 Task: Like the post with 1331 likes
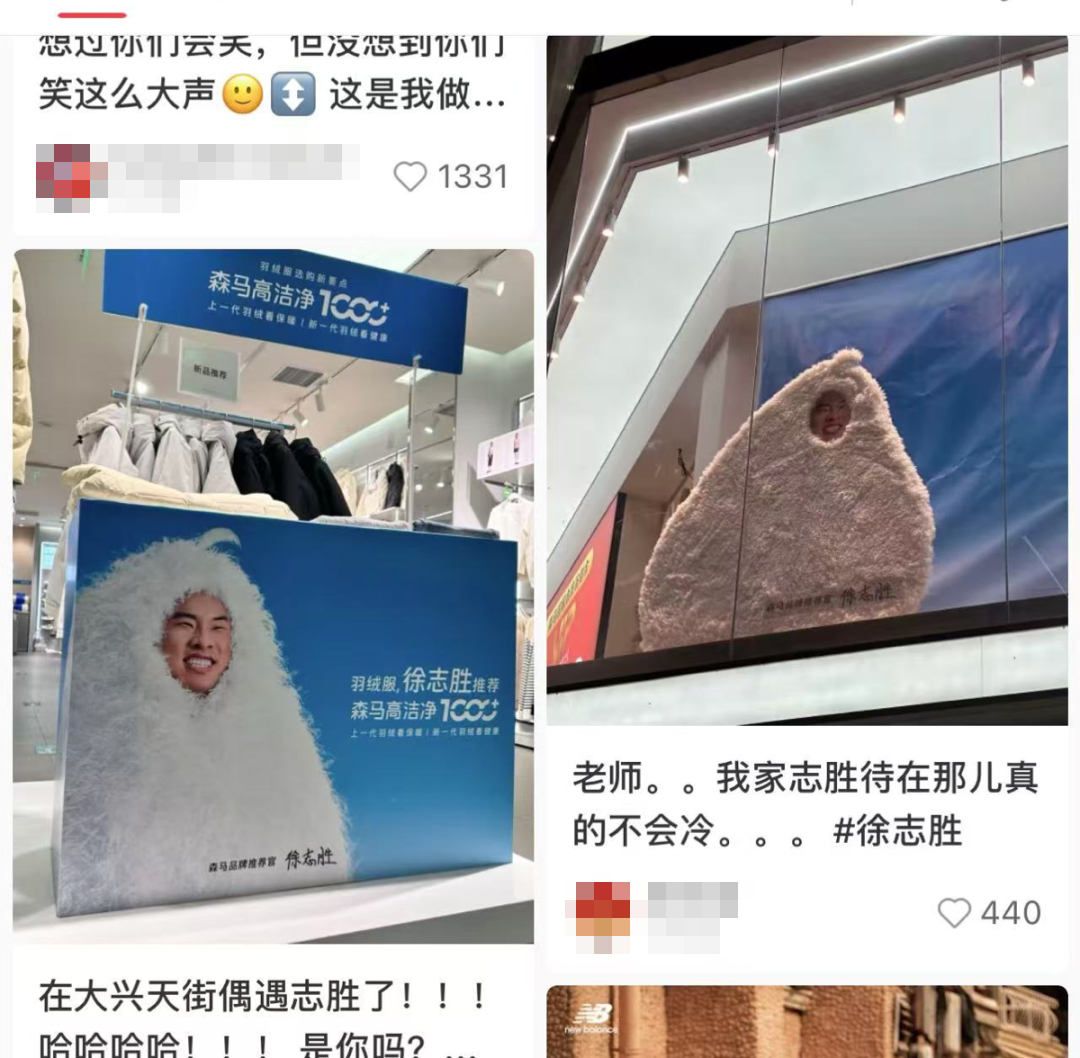pyautogui.click(x=410, y=177)
